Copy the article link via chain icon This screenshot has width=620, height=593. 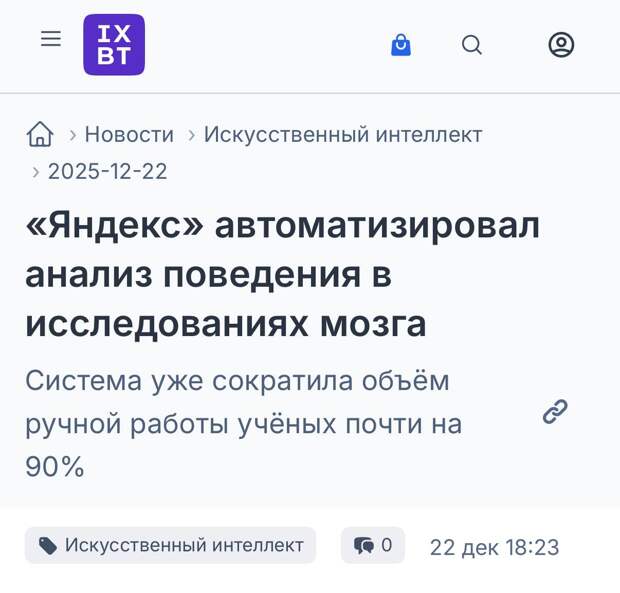[x=555, y=411]
